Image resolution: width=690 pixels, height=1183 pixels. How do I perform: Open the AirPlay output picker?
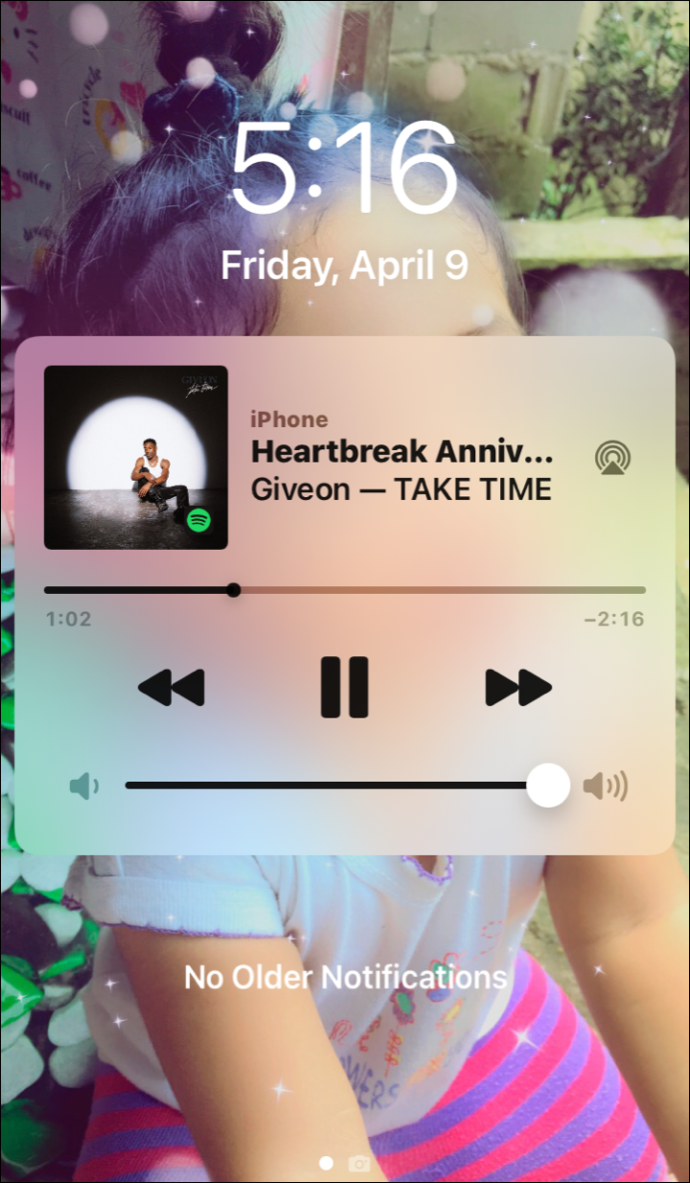[612, 458]
